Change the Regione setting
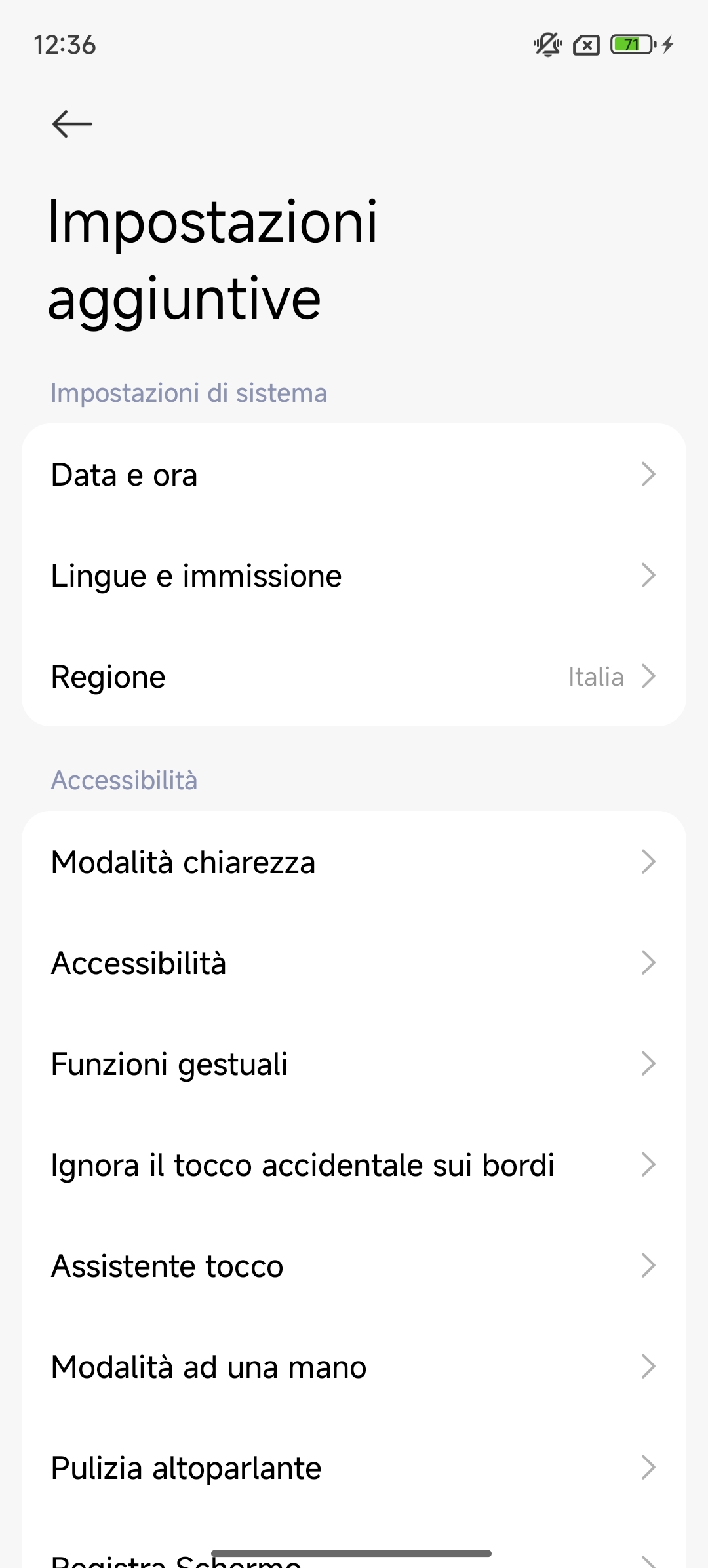708x1568 pixels. click(x=354, y=676)
